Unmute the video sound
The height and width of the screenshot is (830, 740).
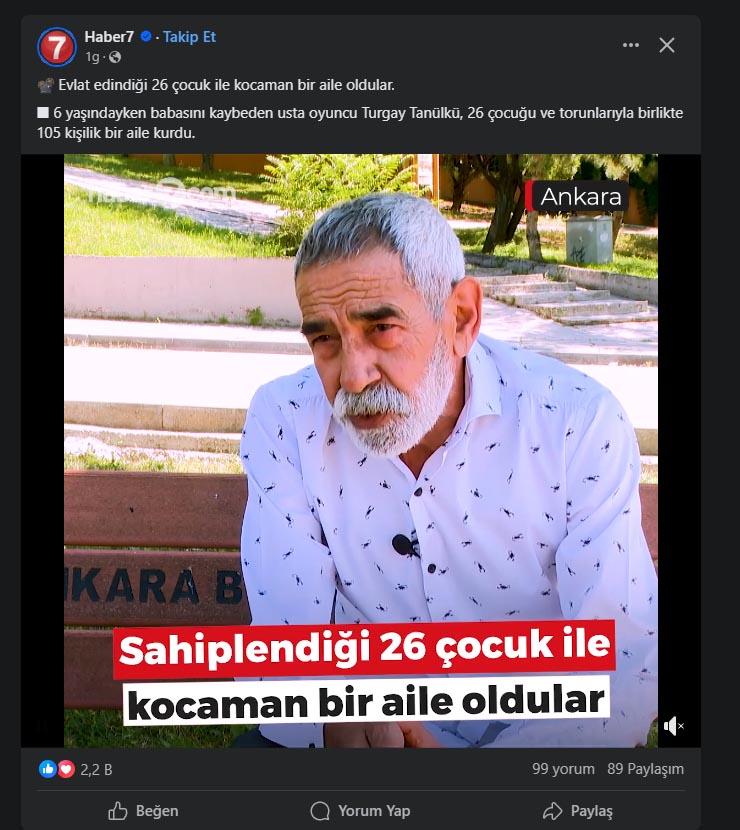[674, 726]
